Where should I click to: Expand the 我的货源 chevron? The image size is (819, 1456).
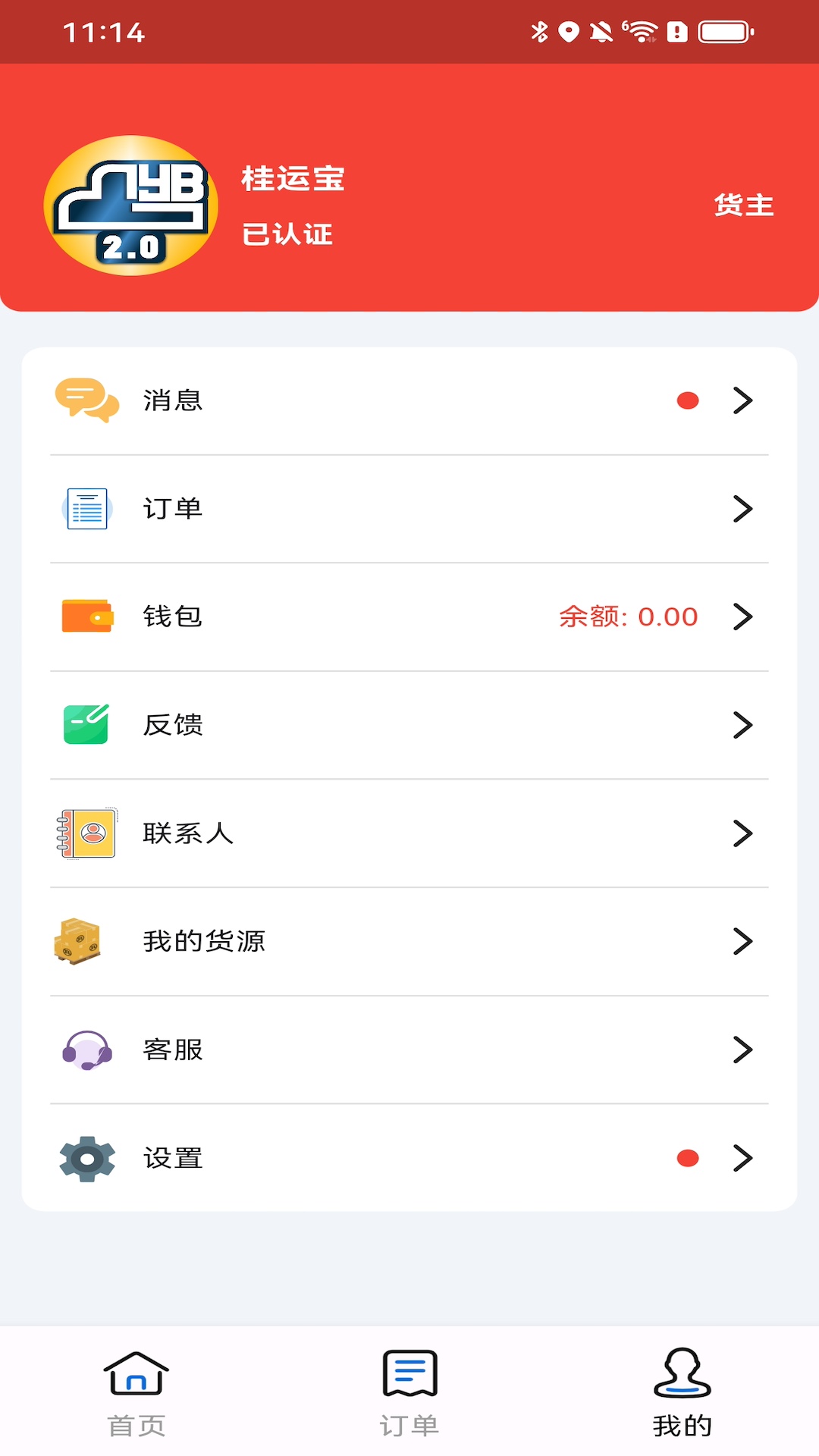(x=742, y=941)
